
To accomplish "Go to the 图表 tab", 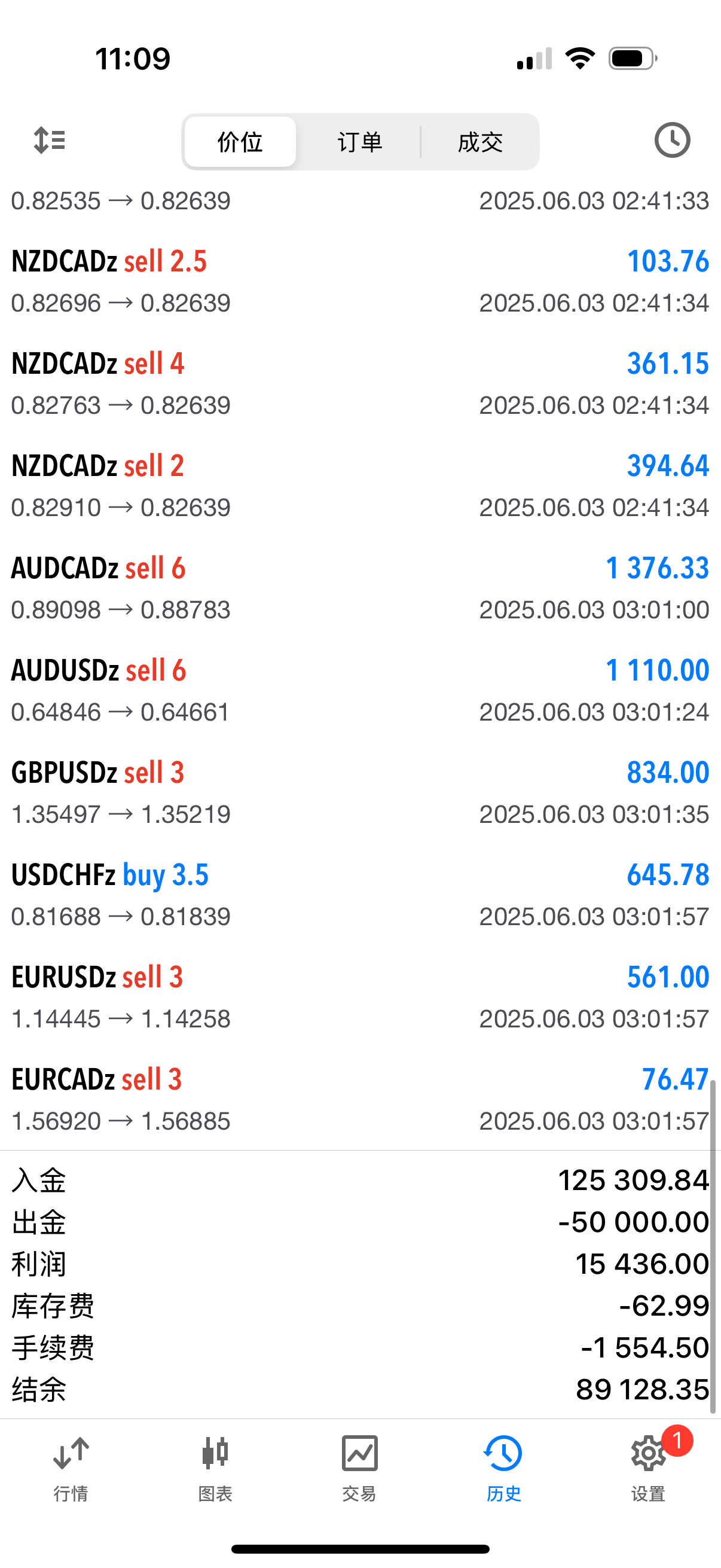I will (x=215, y=1469).
